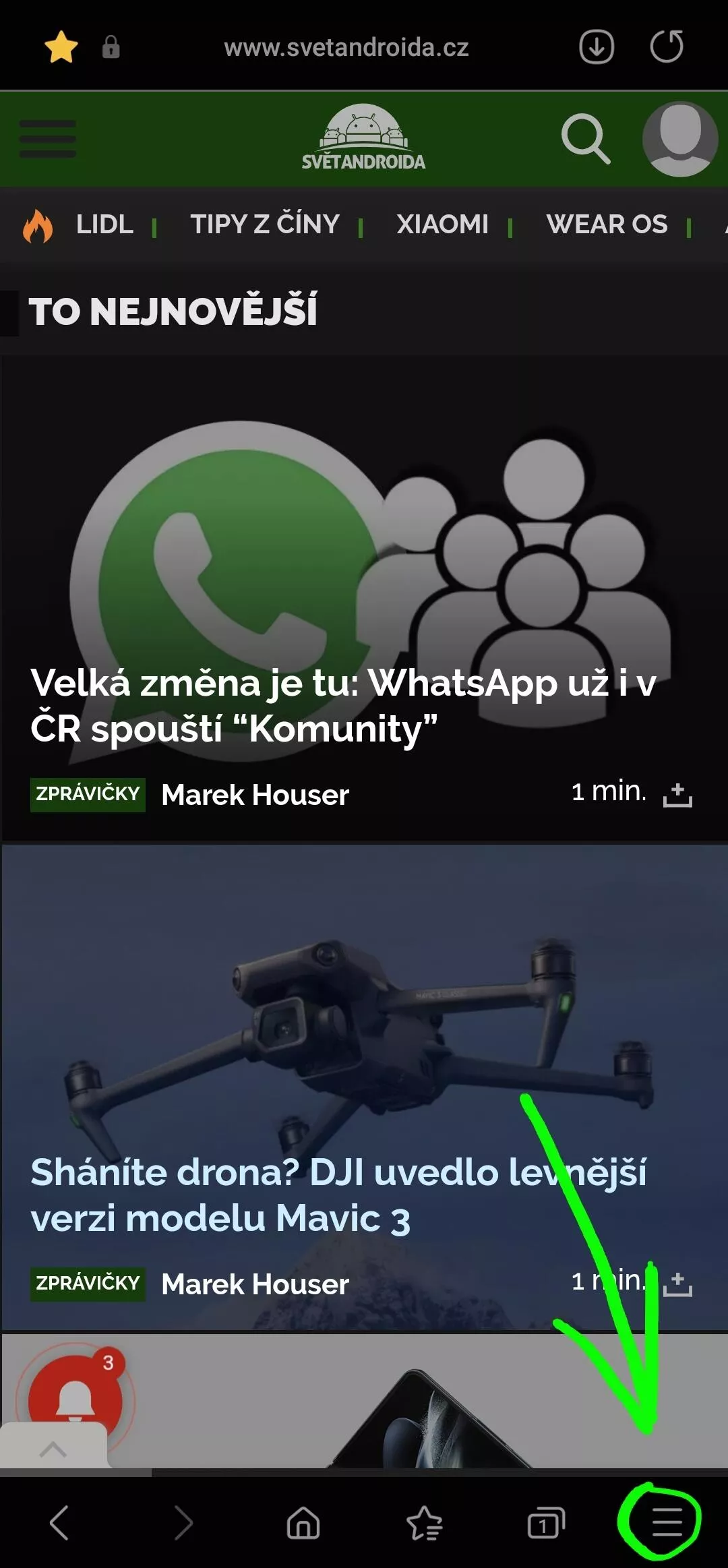
Task: Open the TIPY Z ČÍNY topic
Action: tap(265, 224)
